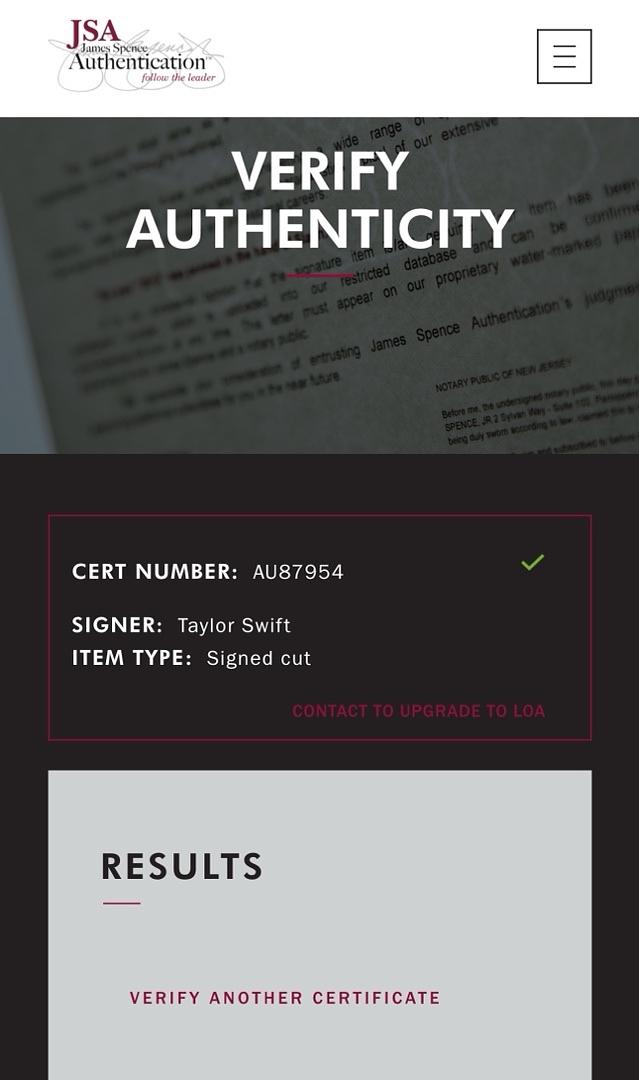Go to JSA homepage via logo
Image resolution: width=639 pixels, height=1080 pixels.
[137, 56]
